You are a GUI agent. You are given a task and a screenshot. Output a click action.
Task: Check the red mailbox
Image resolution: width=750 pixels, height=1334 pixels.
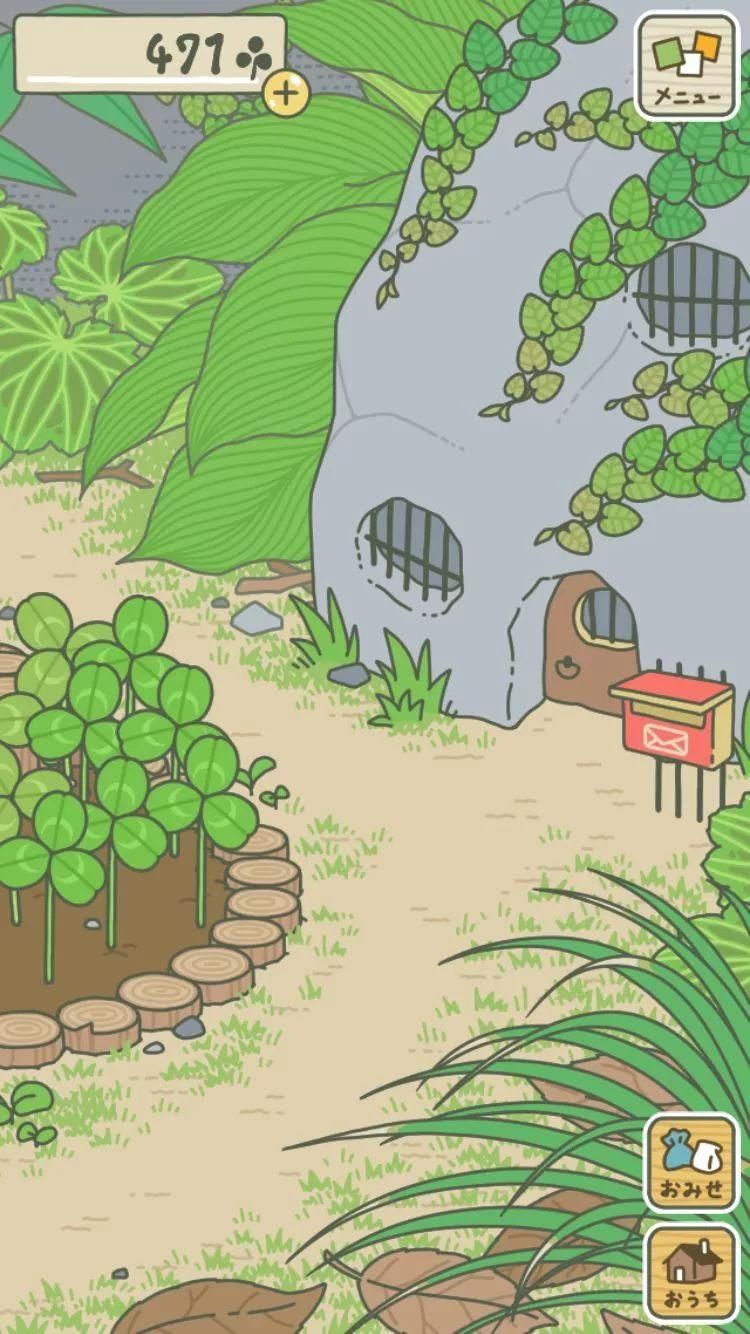coord(673,720)
